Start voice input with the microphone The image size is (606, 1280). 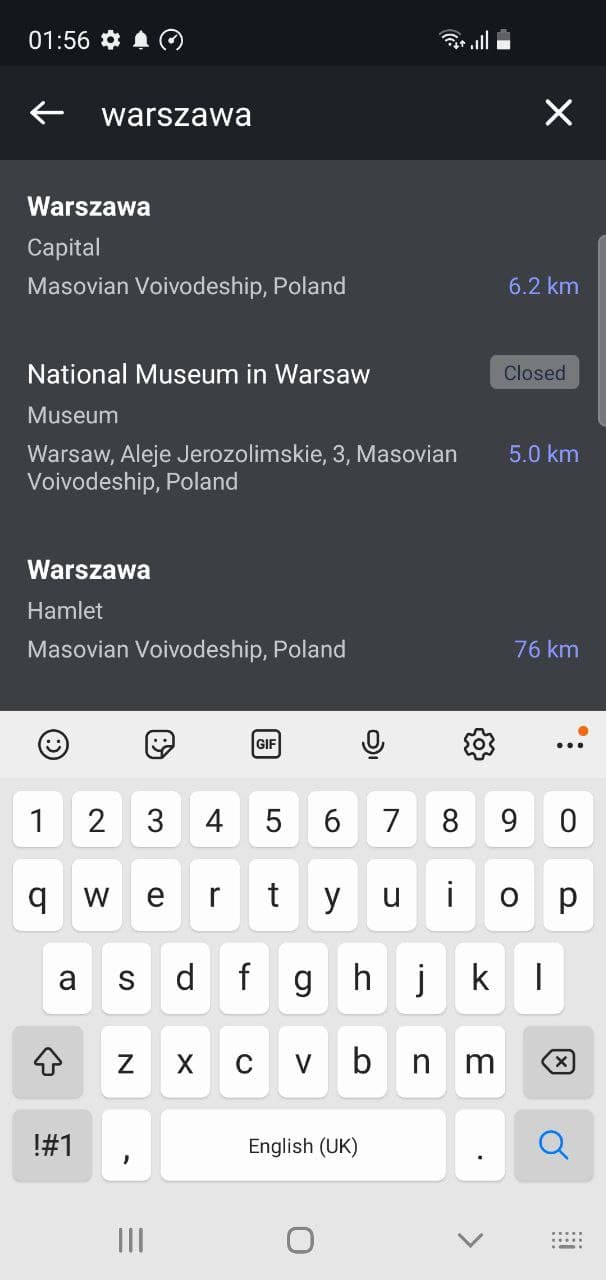pos(373,744)
